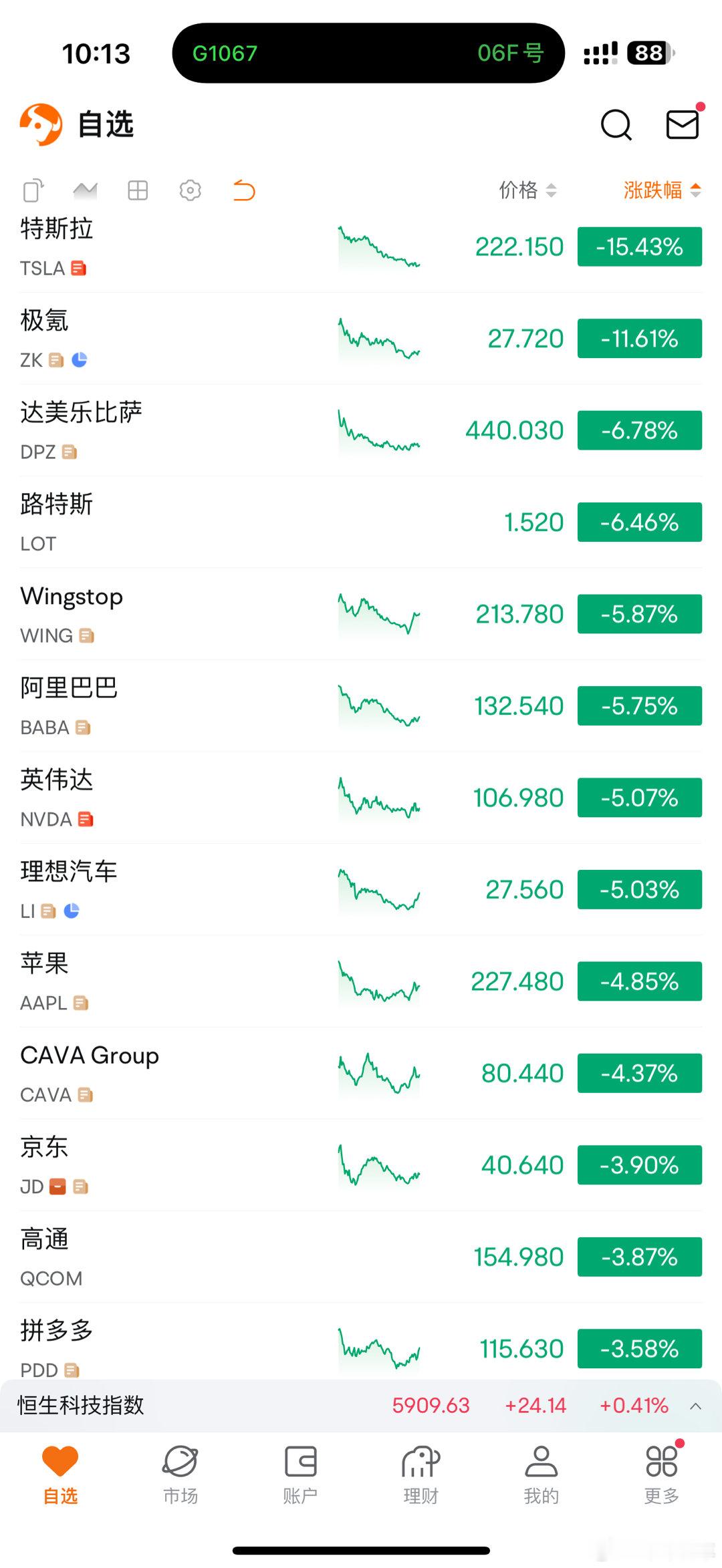722x1568 pixels.
Task: Open the 苹果 AAPL stock row
Action: pyautogui.click(x=201, y=981)
